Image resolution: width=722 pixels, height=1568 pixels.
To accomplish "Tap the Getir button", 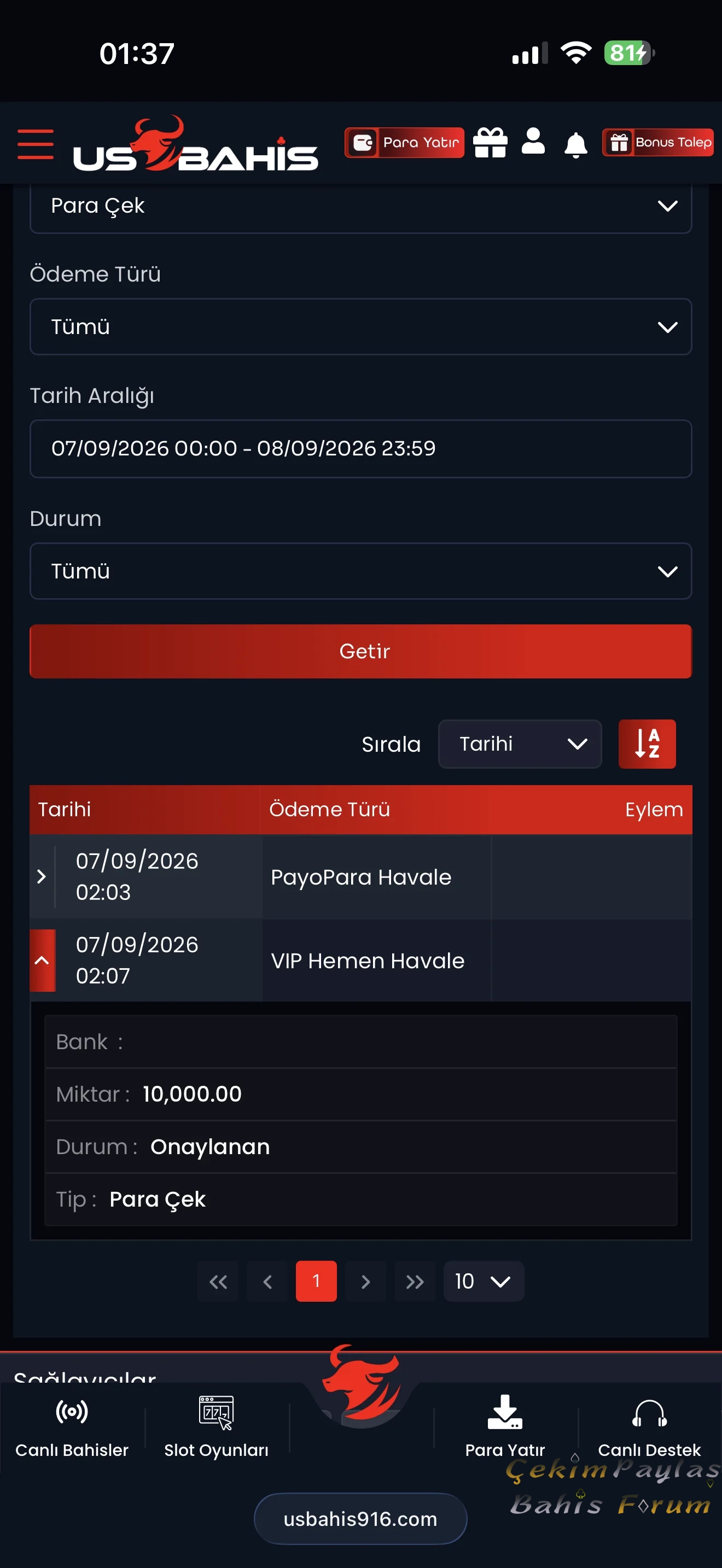I will point(361,651).
